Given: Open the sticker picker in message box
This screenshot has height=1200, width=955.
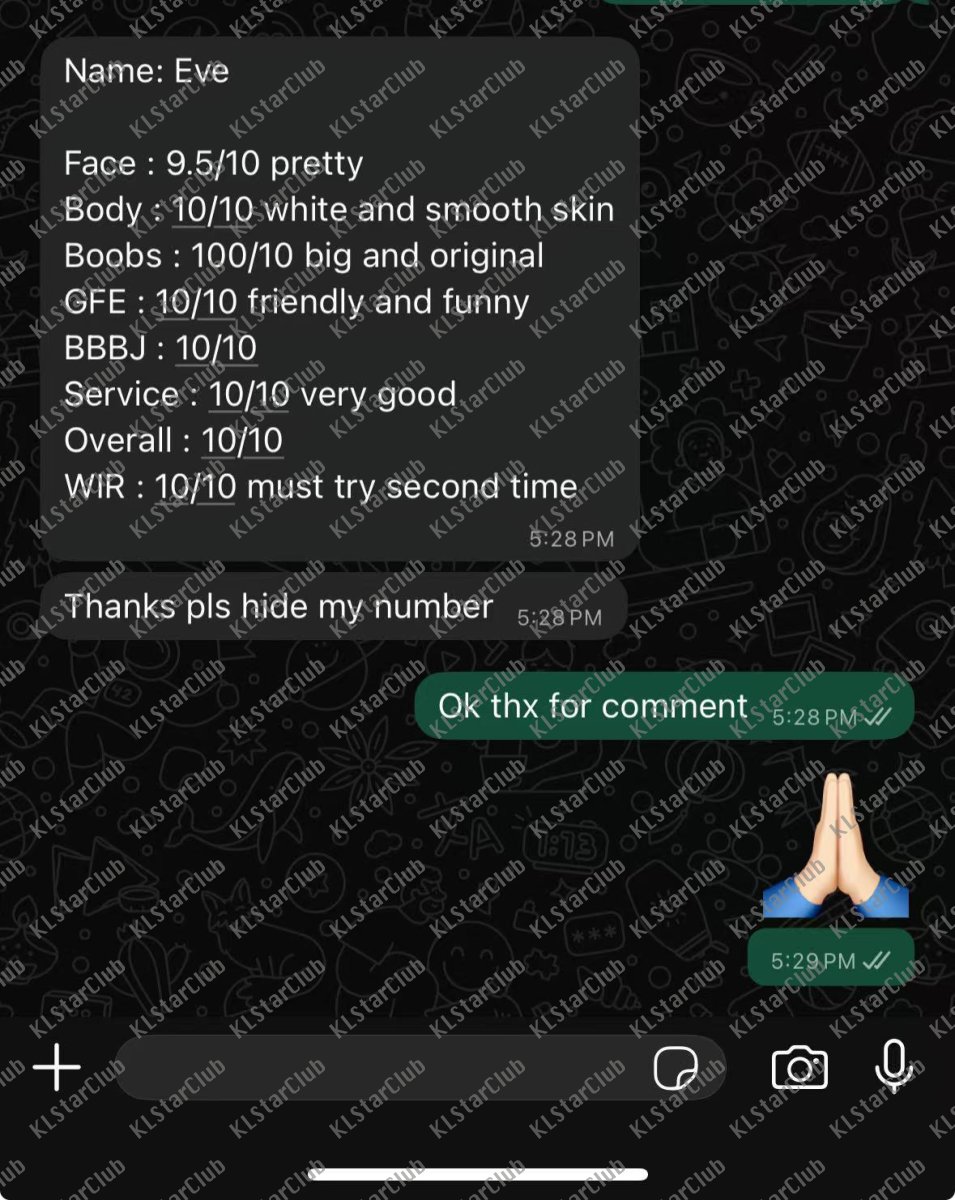Looking at the screenshot, I should [x=676, y=1068].
